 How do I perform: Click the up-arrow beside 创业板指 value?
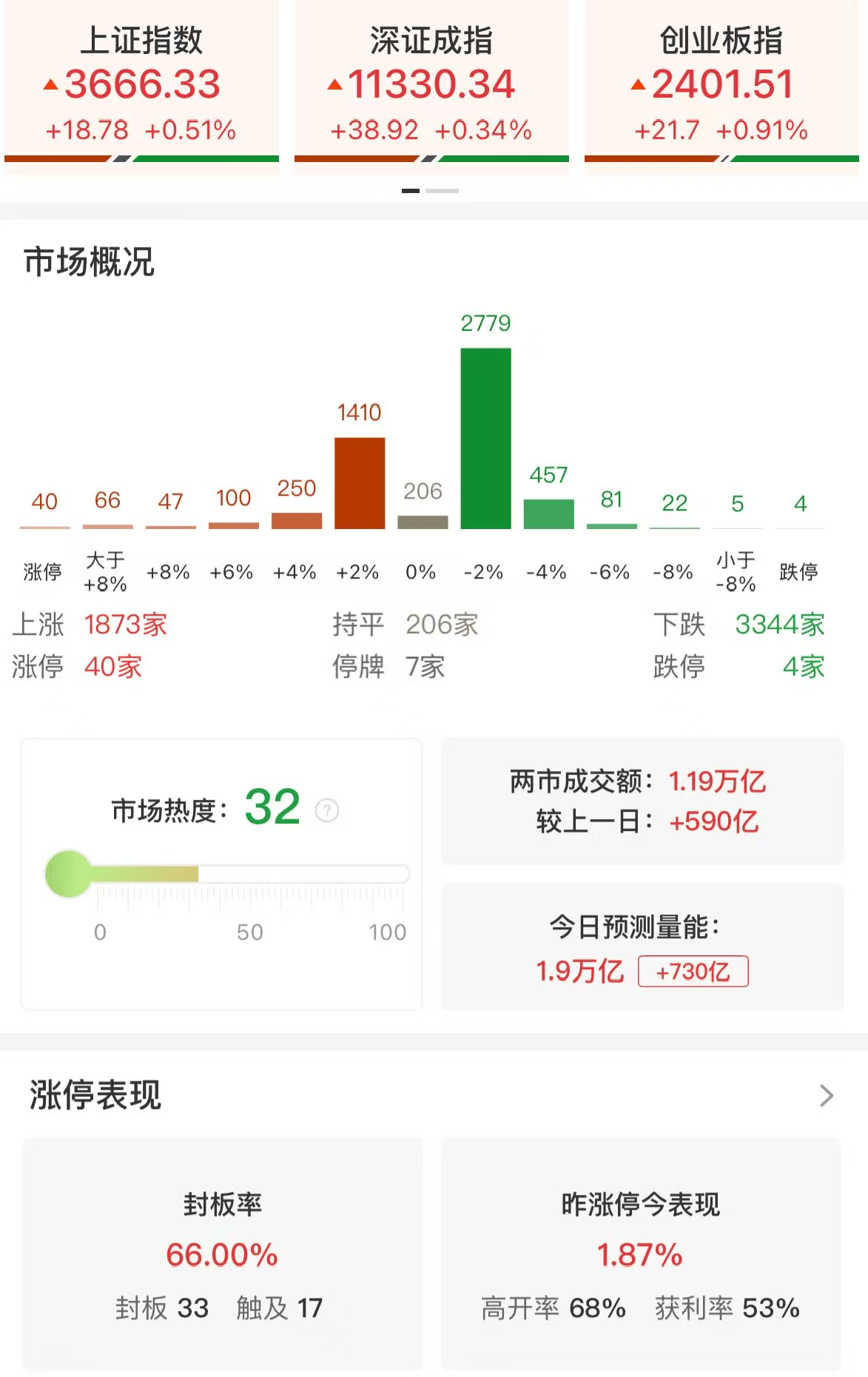pyautogui.click(x=638, y=84)
